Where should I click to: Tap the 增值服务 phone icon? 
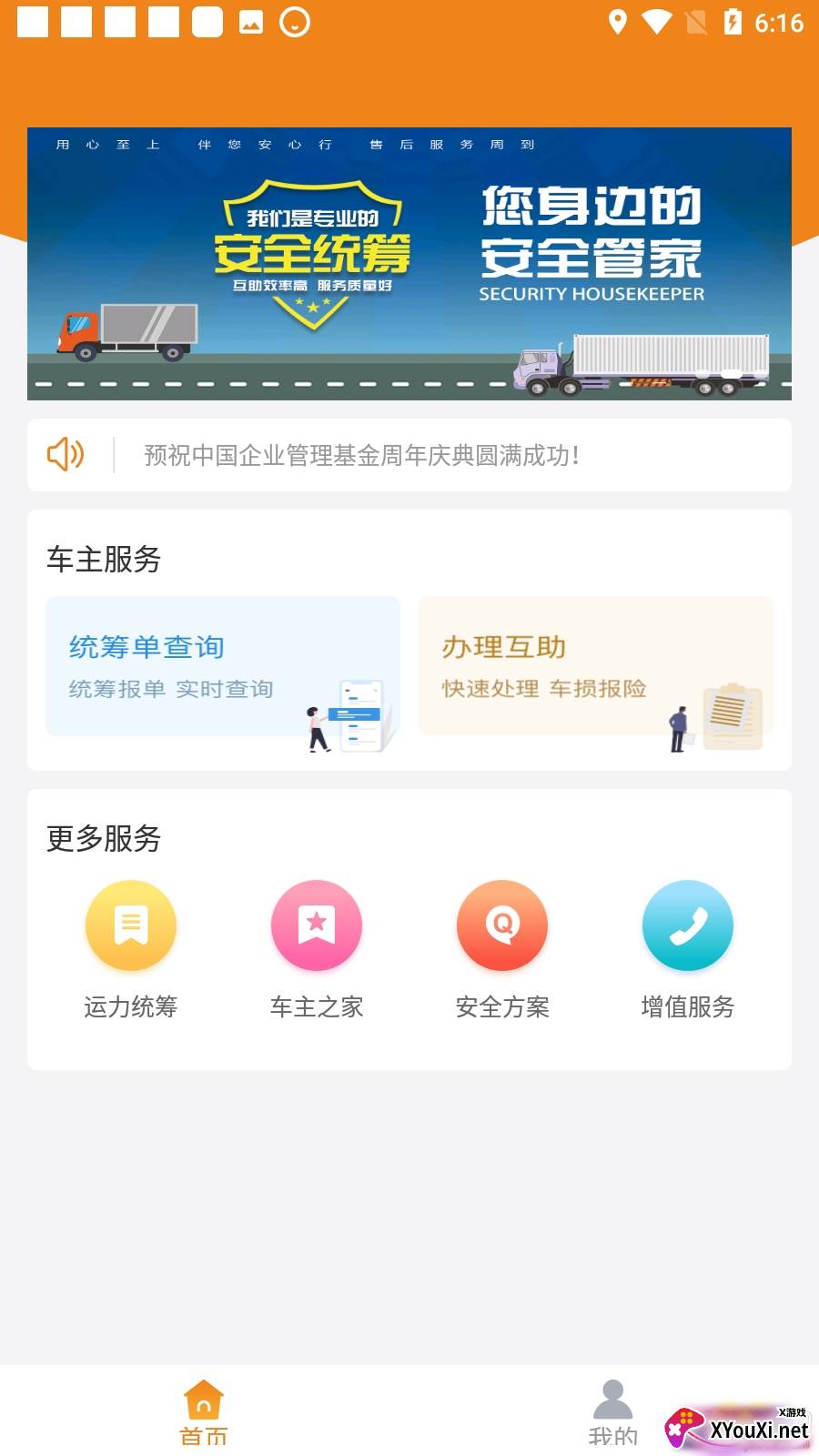[688, 925]
